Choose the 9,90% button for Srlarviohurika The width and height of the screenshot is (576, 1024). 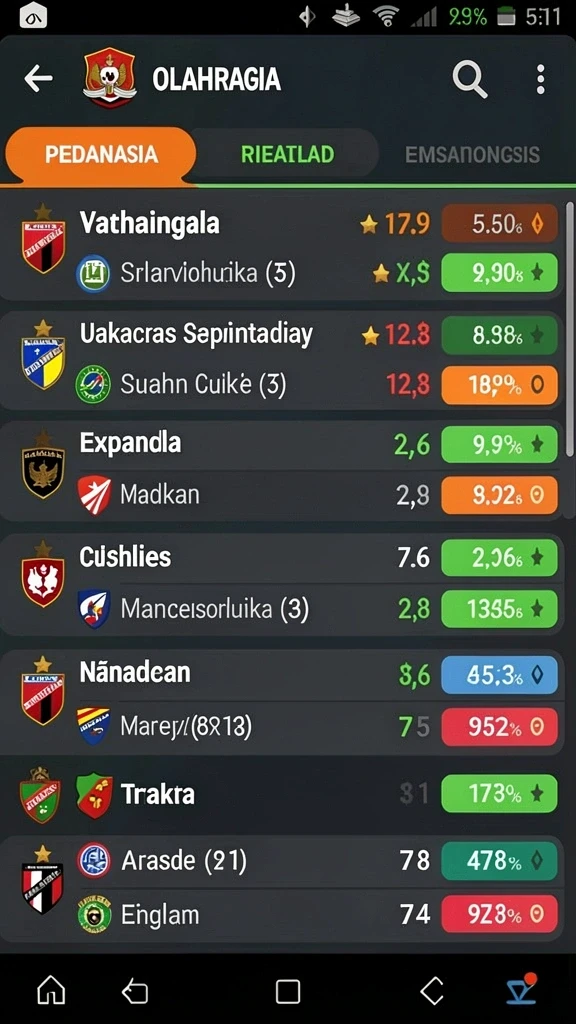pos(500,273)
